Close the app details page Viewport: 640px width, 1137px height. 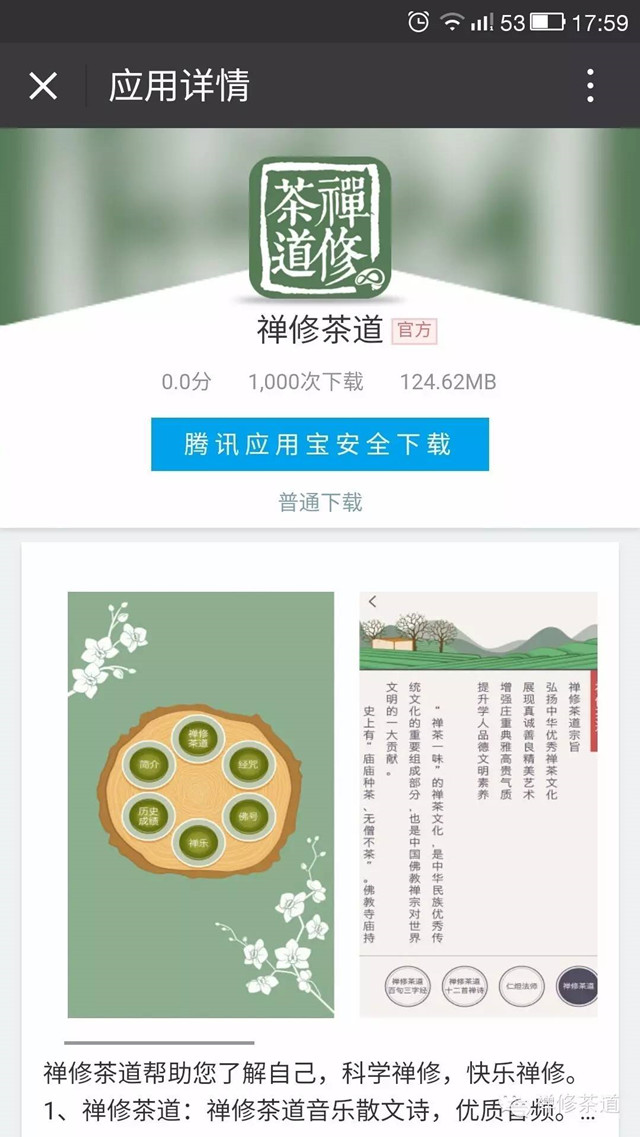[43, 86]
